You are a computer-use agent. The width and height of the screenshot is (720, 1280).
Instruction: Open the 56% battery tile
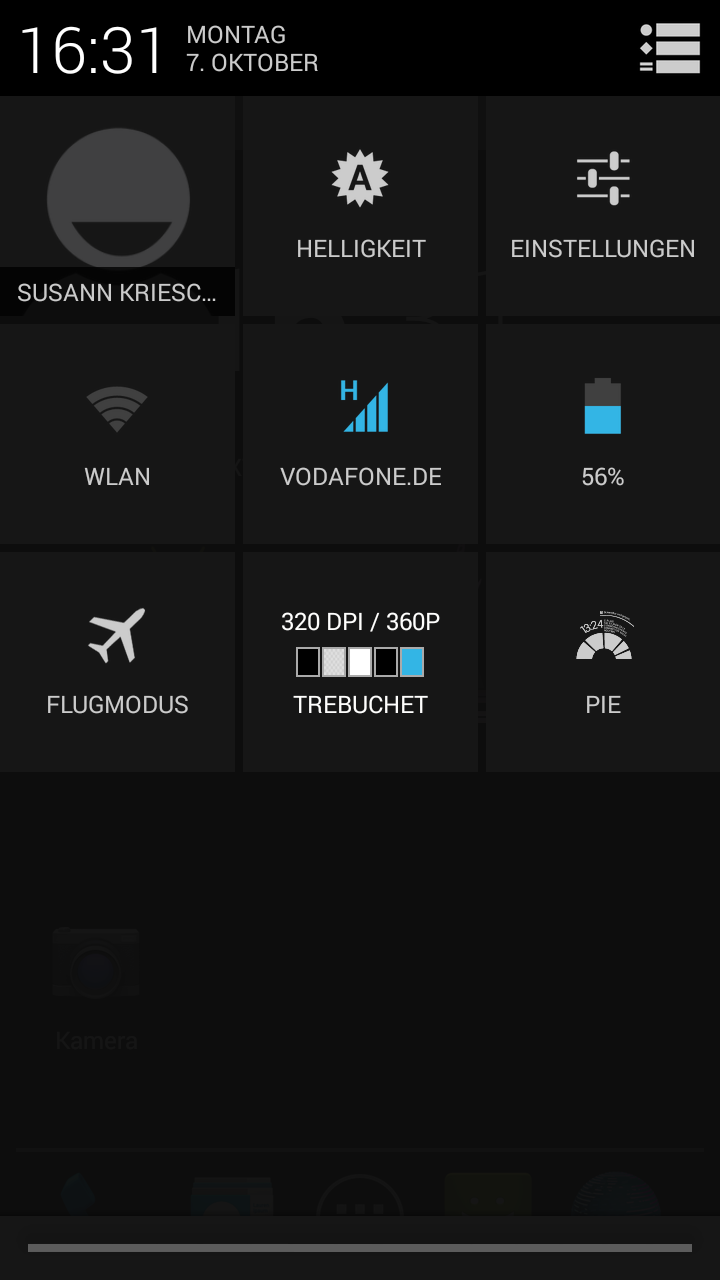pyautogui.click(x=602, y=434)
